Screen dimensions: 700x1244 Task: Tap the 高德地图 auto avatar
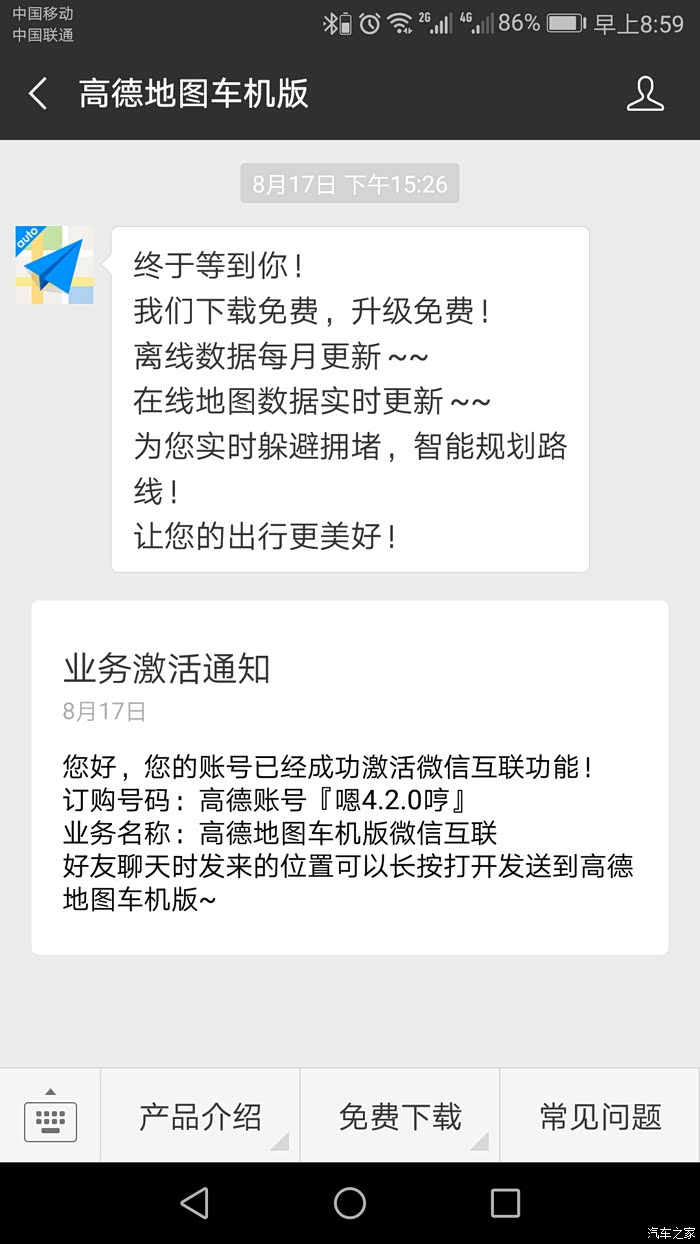[x=55, y=266]
